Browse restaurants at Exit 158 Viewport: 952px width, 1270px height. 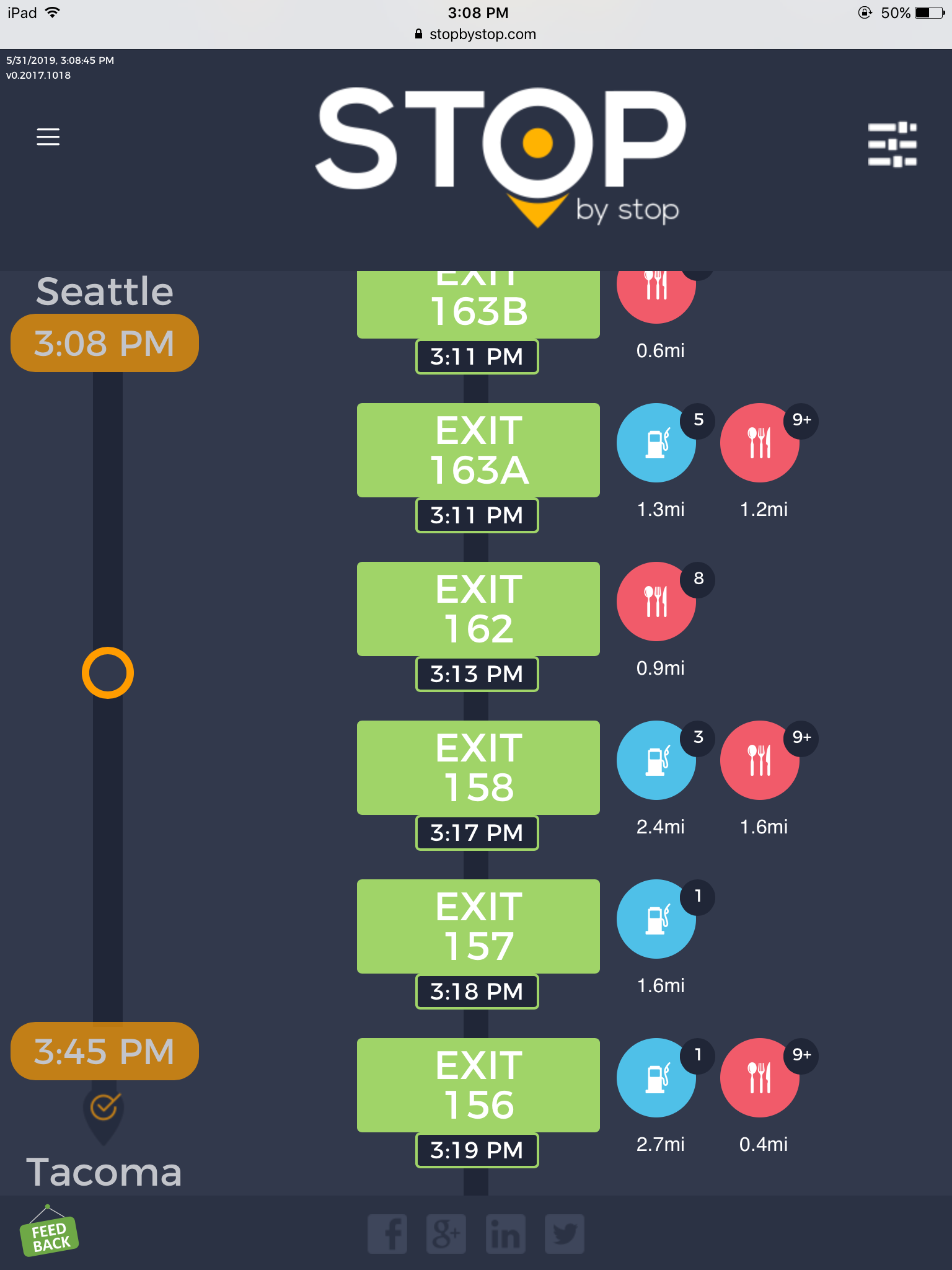[760, 760]
